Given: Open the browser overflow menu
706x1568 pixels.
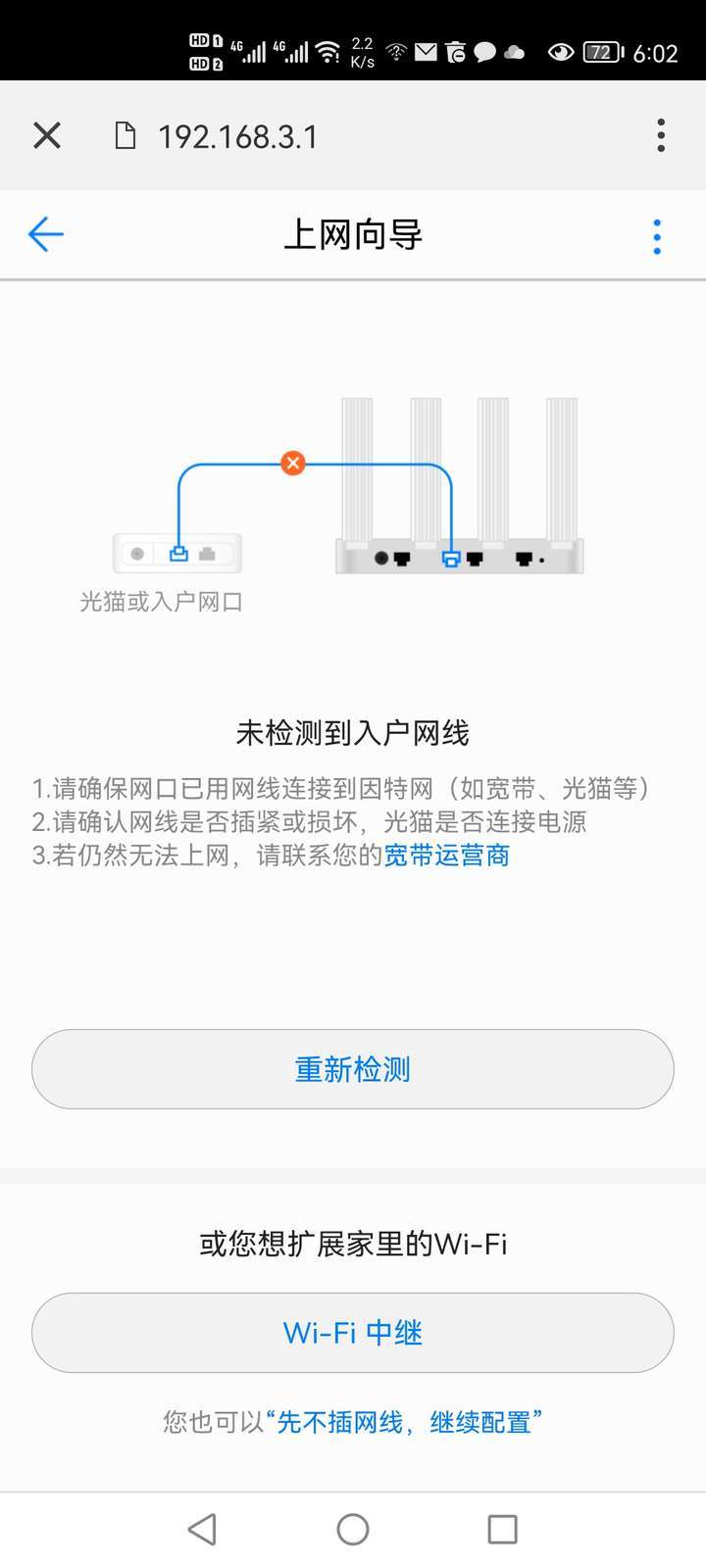Looking at the screenshot, I should (x=661, y=135).
